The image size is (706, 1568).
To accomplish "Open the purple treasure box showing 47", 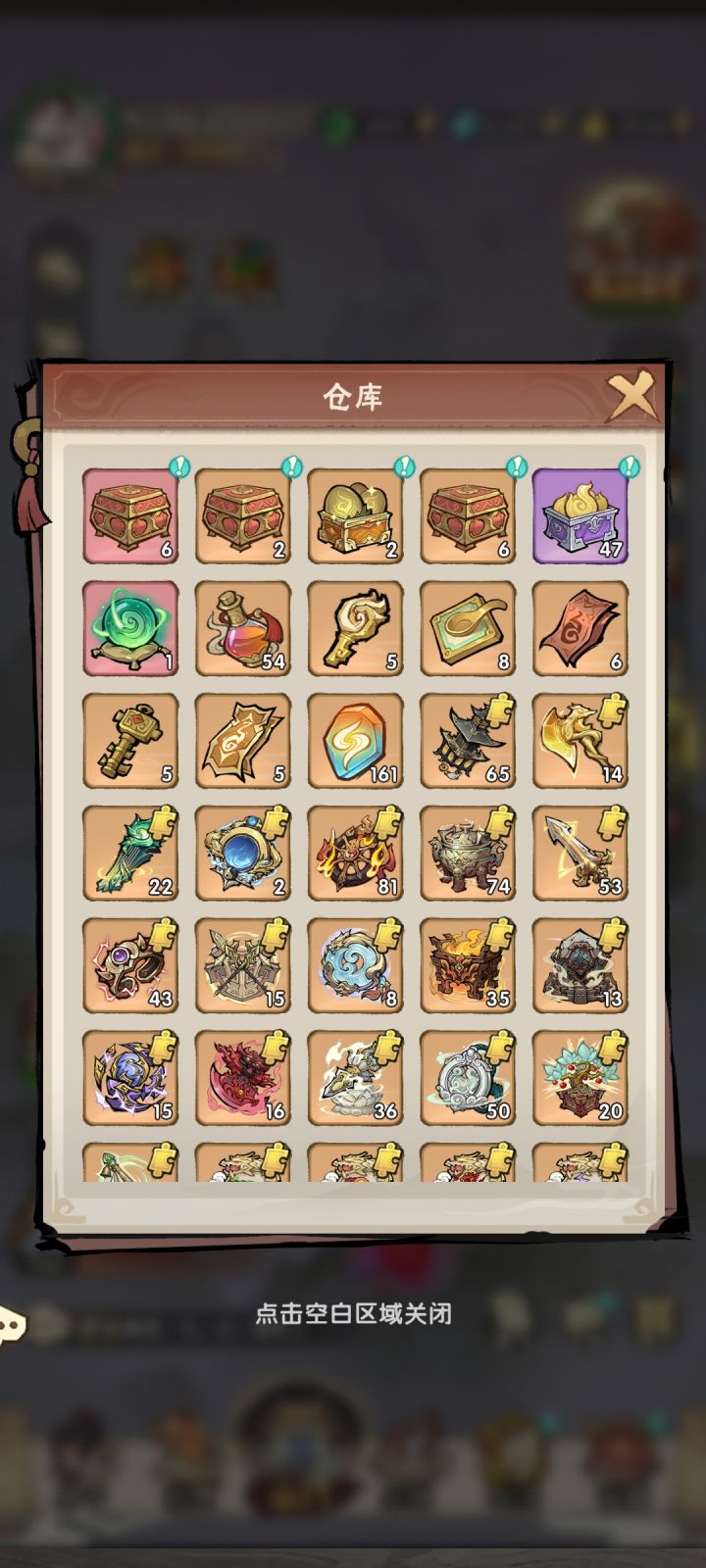I will (x=580, y=516).
